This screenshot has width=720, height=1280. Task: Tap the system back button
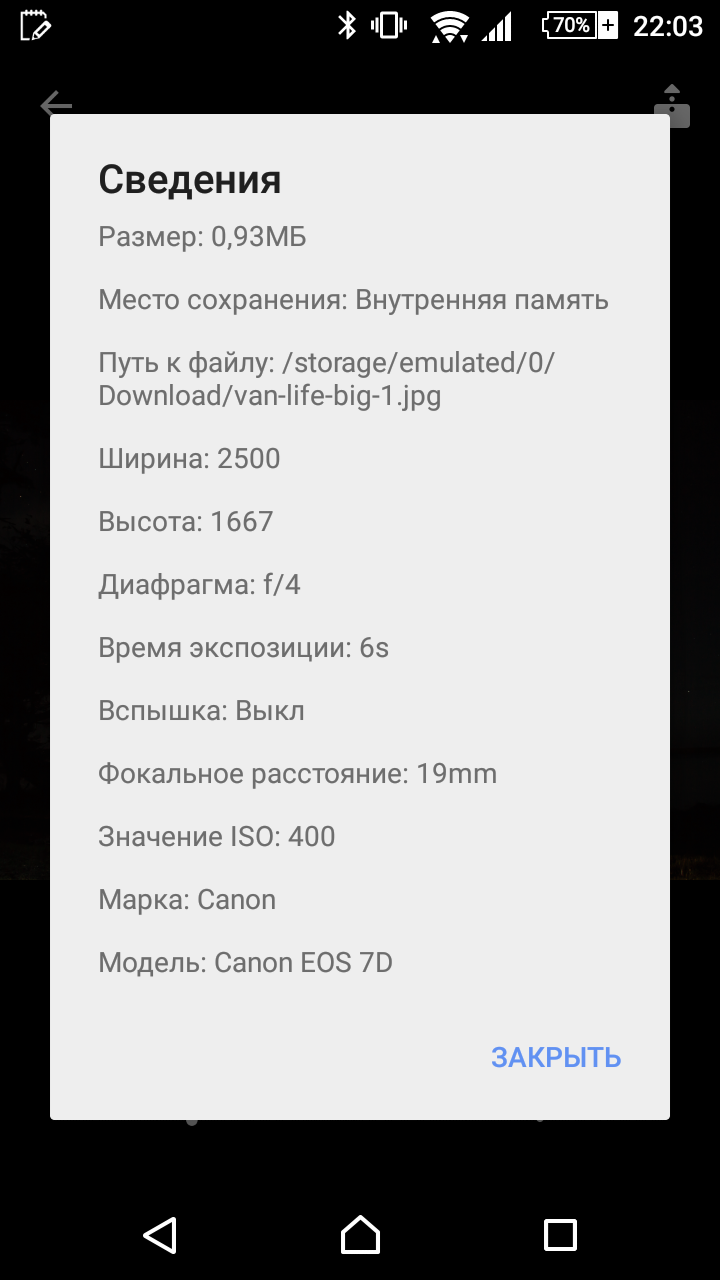(160, 1234)
